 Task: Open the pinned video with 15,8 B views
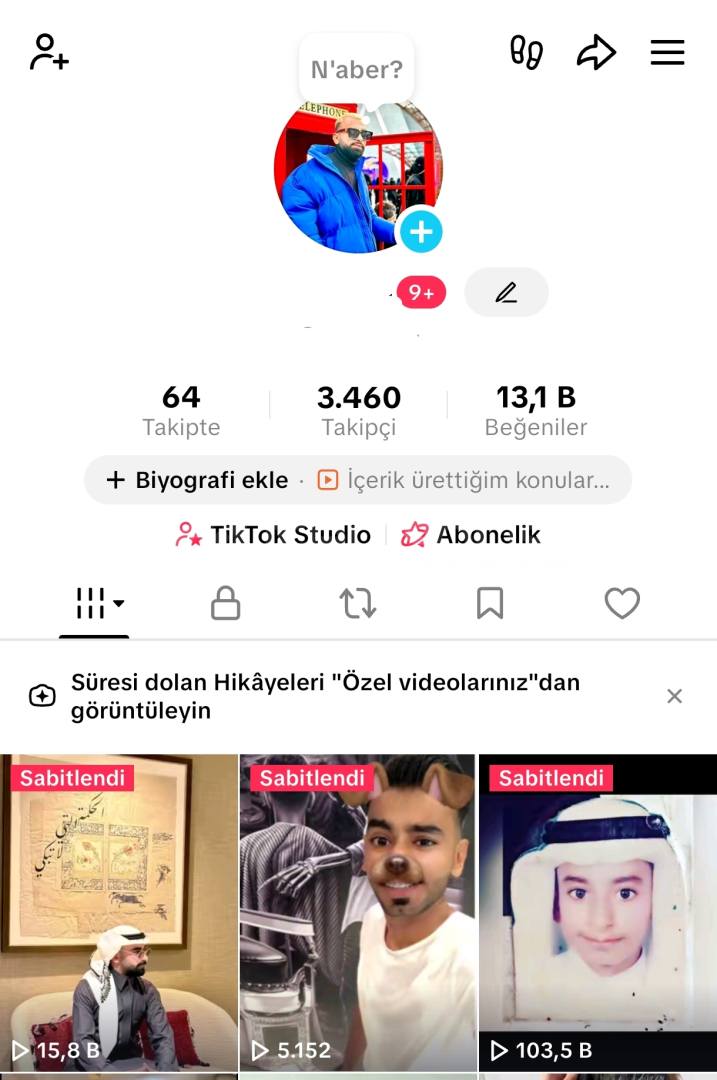119,912
